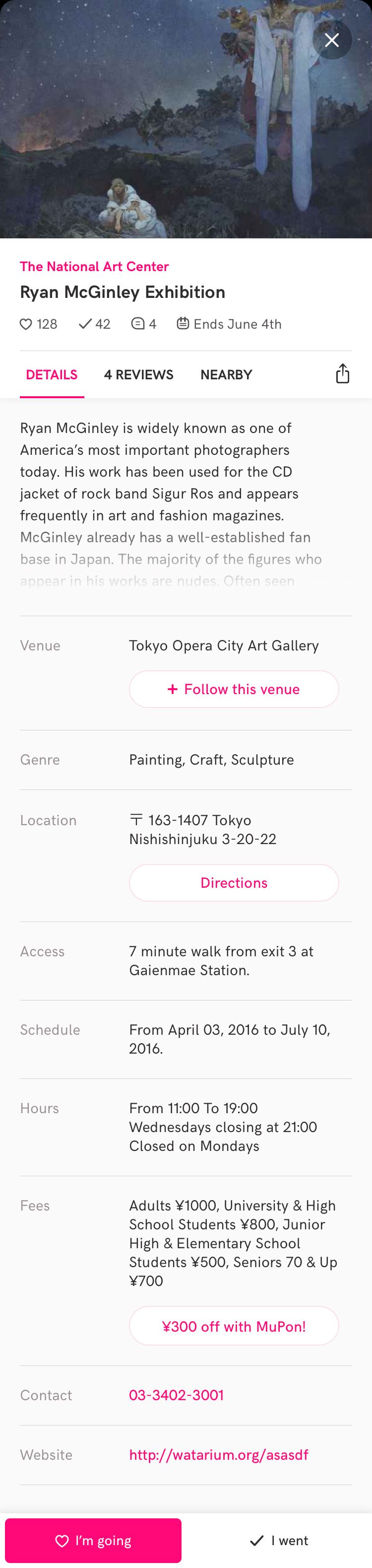372x1568 pixels.
Task: Mark the exhibition as I went
Action: click(x=279, y=1540)
